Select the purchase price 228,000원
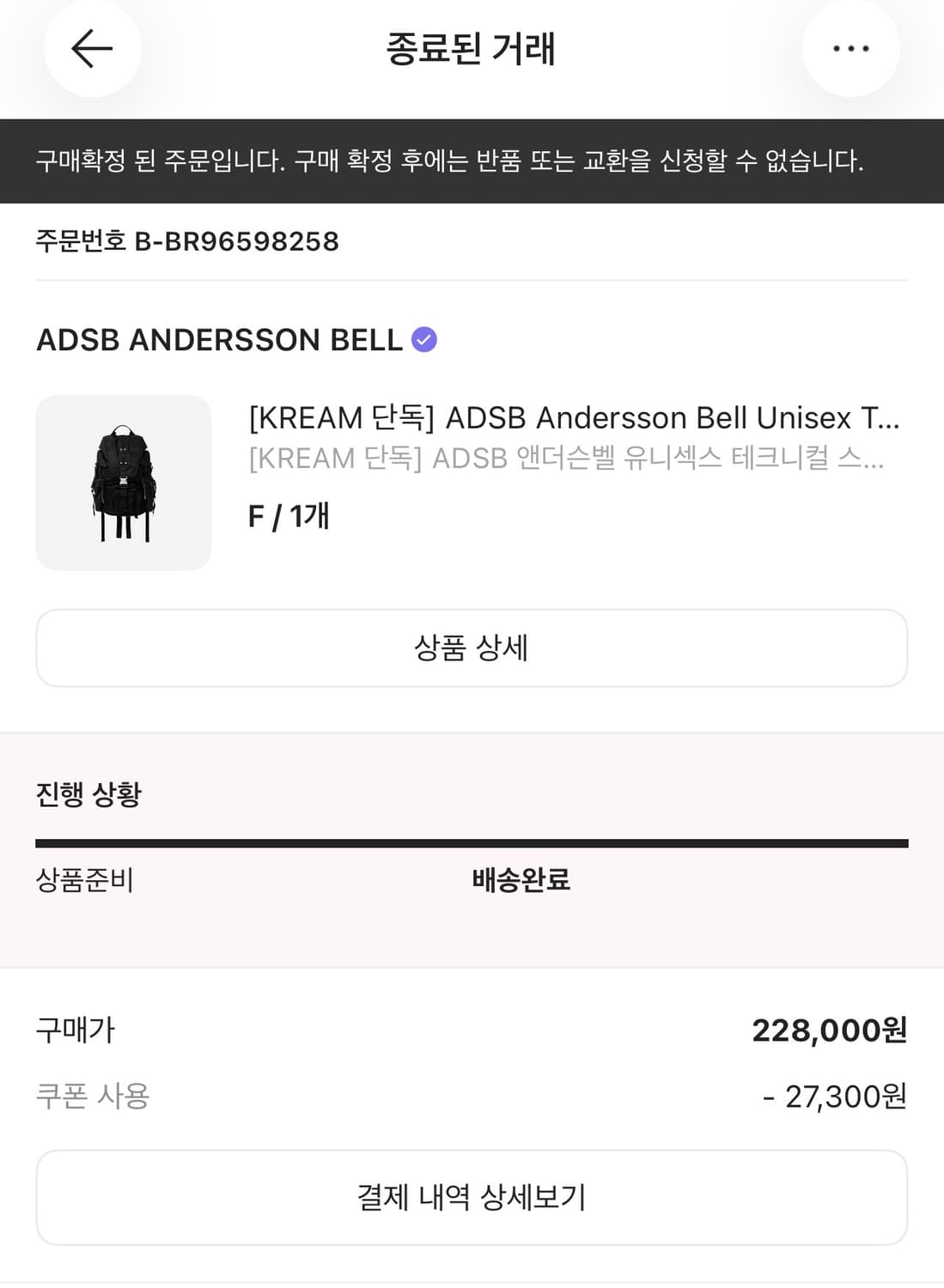This screenshot has height=1288, width=944. [x=829, y=1032]
